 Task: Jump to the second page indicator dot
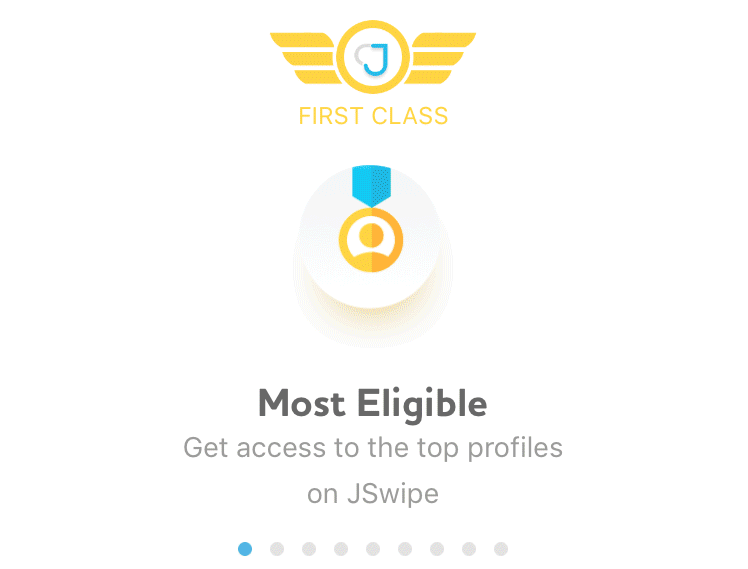[x=277, y=548]
